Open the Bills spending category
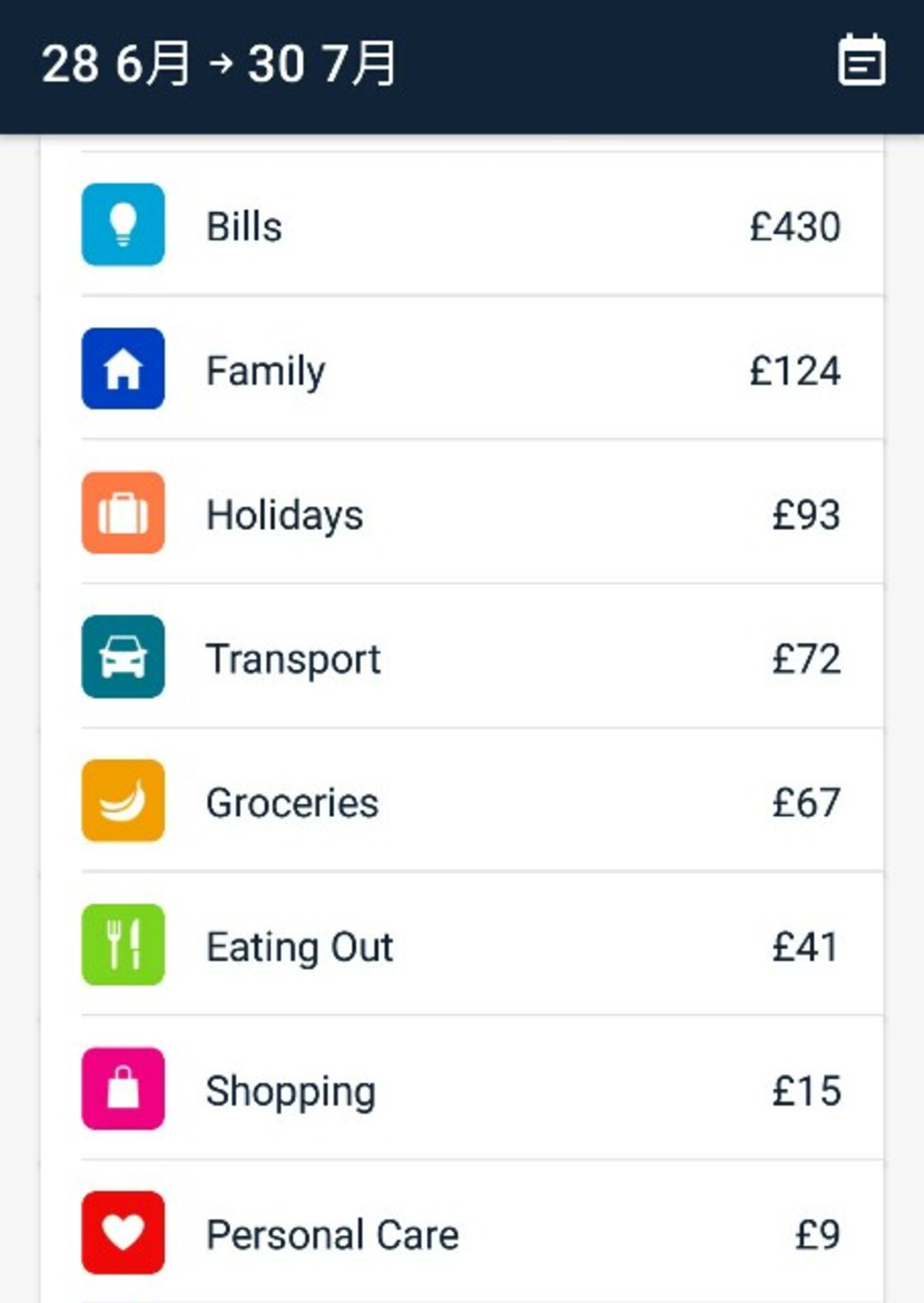This screenshot has height=1303, width=924. [x=462, y=226]
